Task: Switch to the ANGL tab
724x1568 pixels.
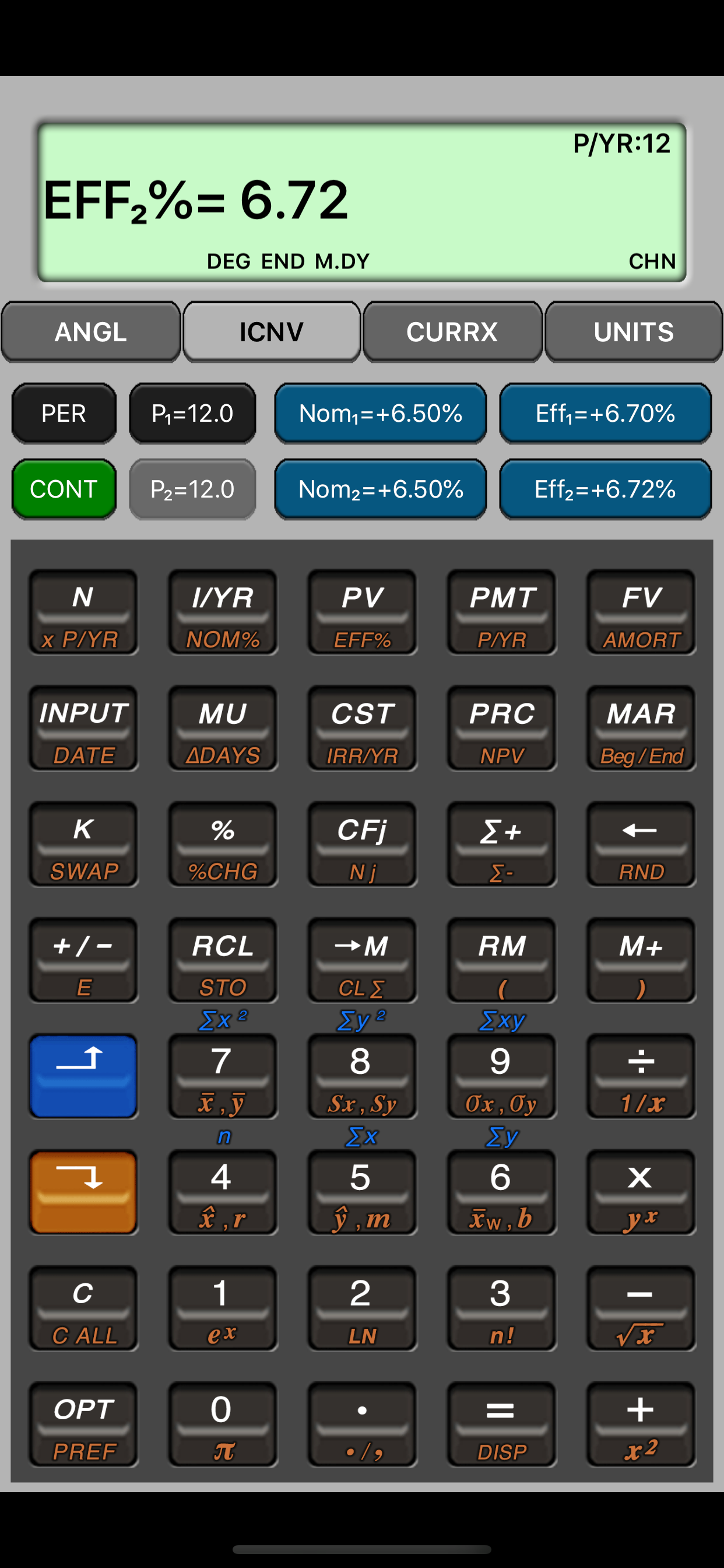Action: pyautogui.click(x=91, y=332)
